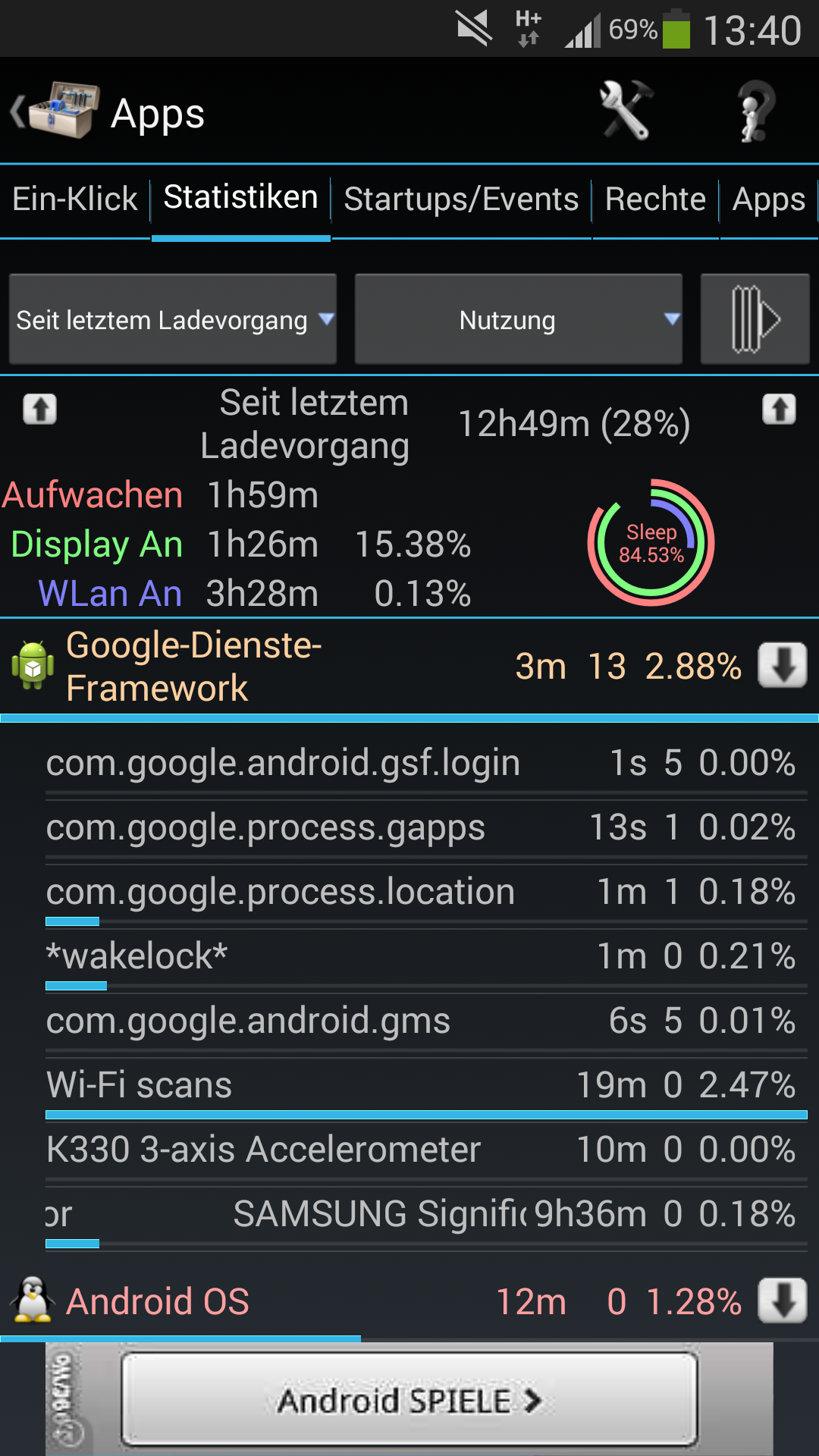This screenshot has width=819, height=1456.
Task: Select the Apps tab
Action: coord(768,199)
